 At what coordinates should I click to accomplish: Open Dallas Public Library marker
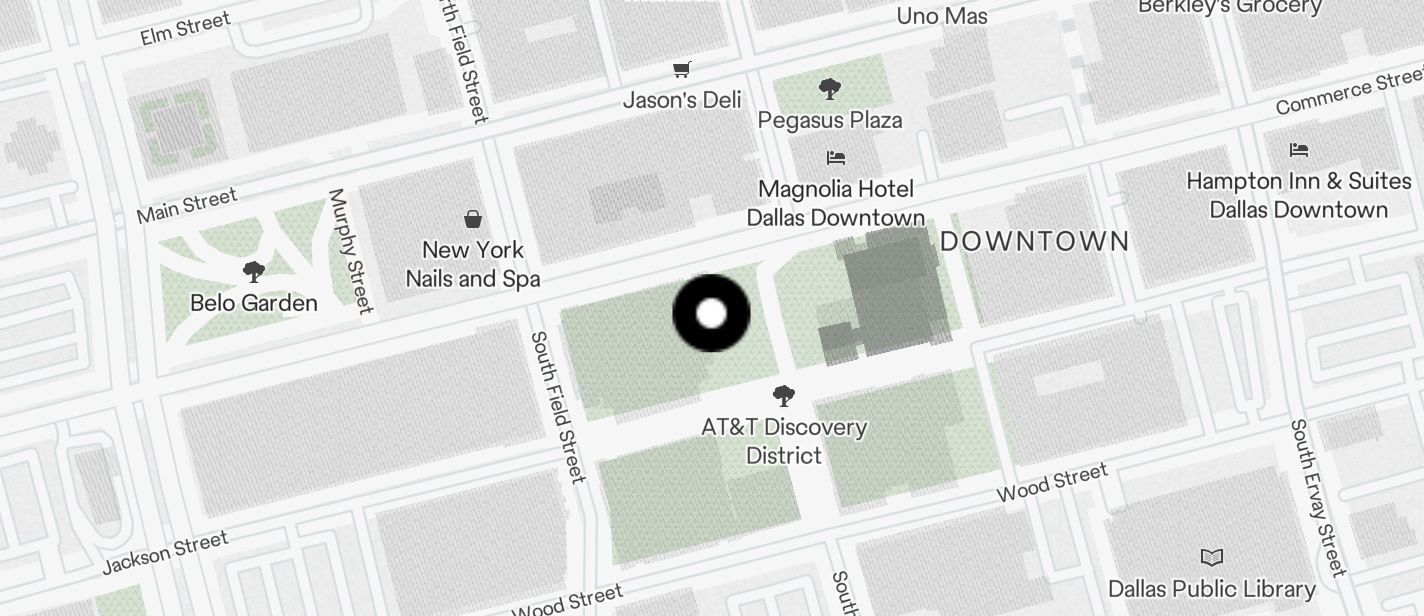(x=1211, y=557)
